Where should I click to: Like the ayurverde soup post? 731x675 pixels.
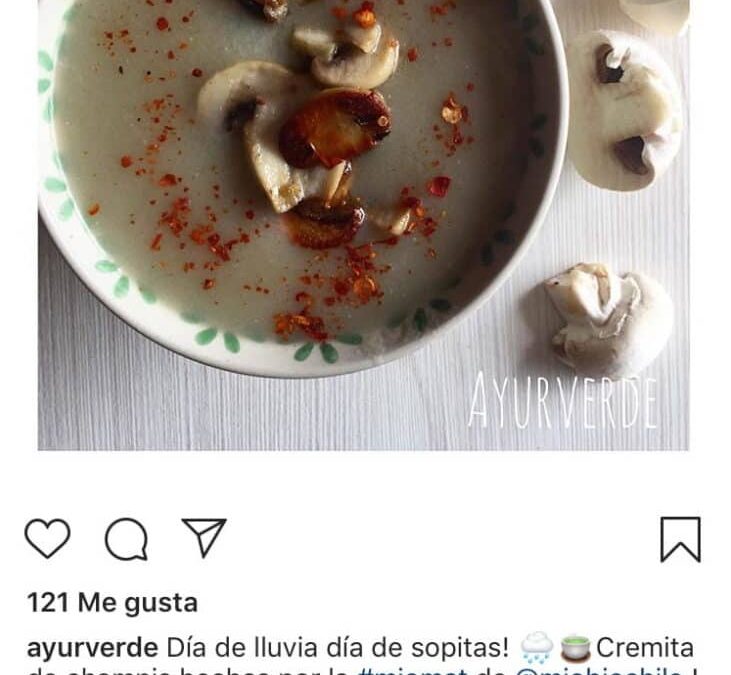click(x=47, y=539)
